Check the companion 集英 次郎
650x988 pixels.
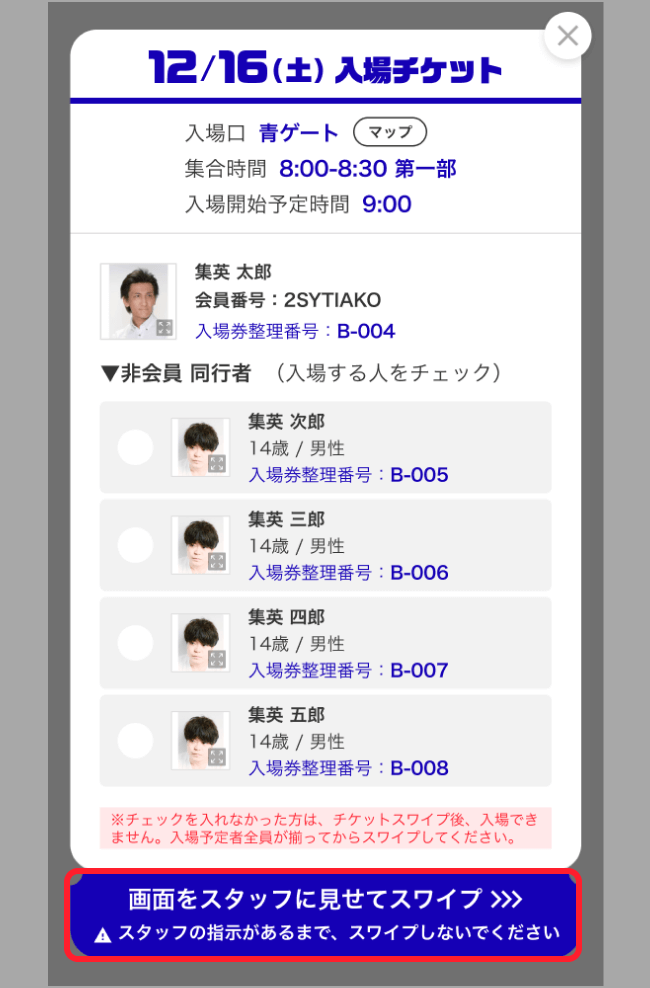(136, 447)
